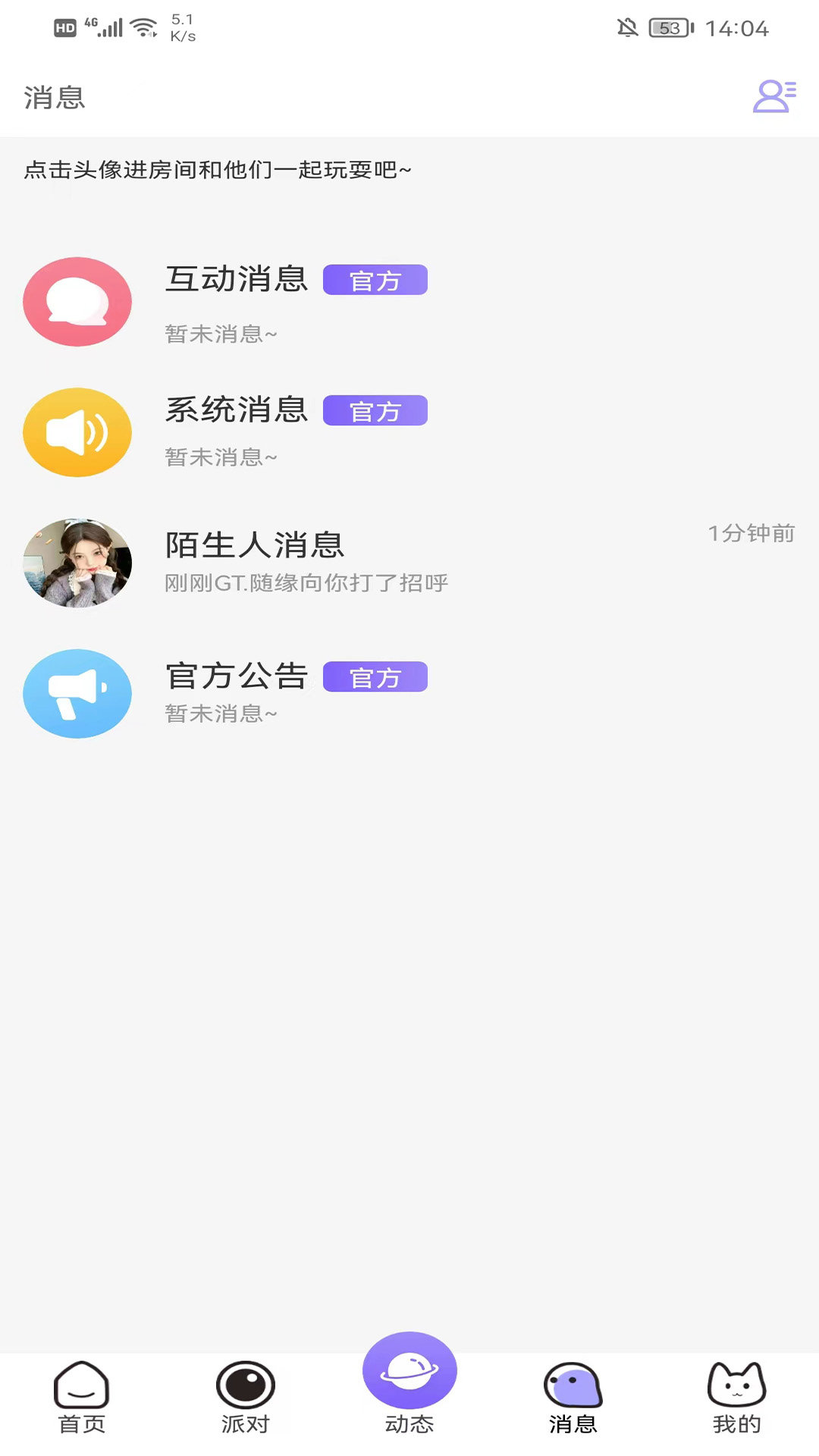Click the stranger's avatar thumbnail

click(77, 563)
